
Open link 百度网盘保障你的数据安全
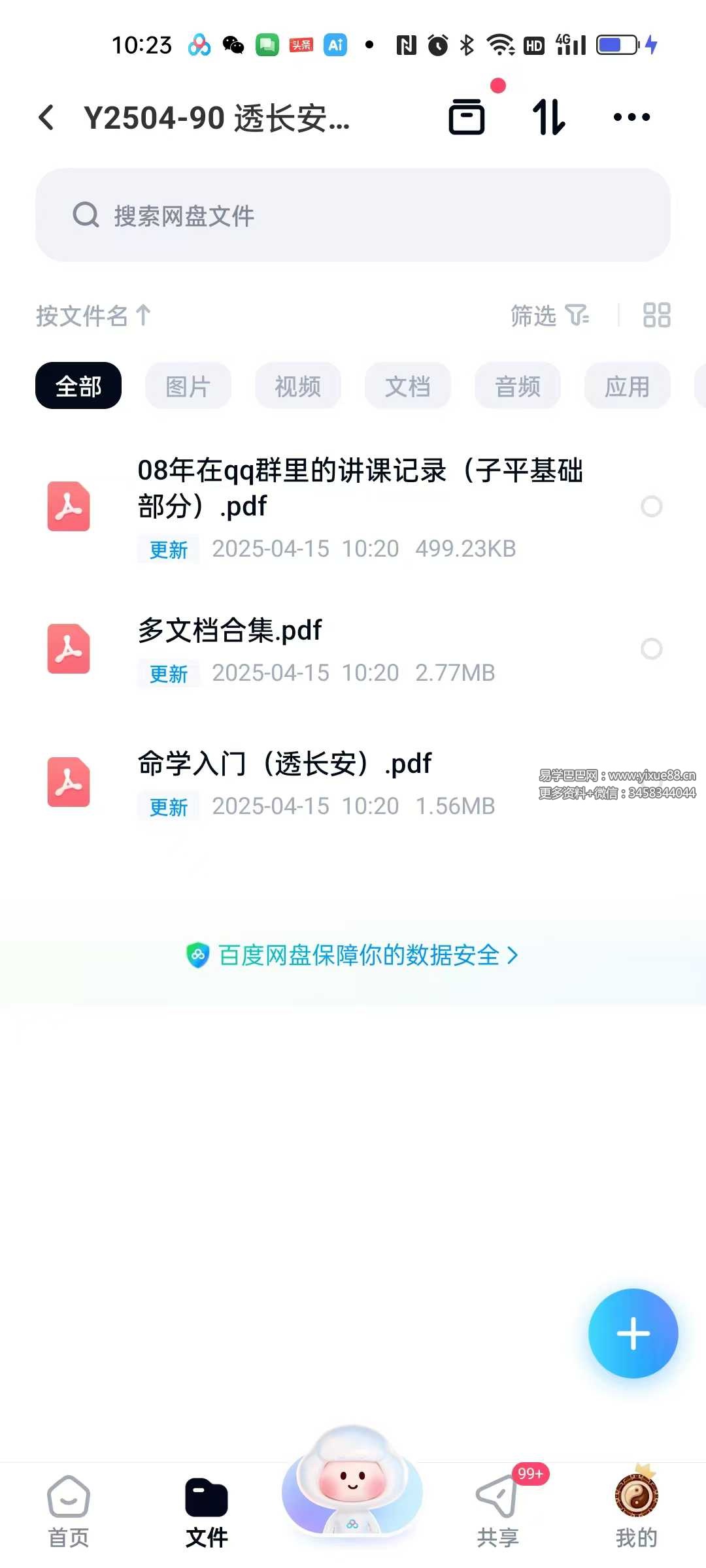pyautogui.click(x=353, y=955)
